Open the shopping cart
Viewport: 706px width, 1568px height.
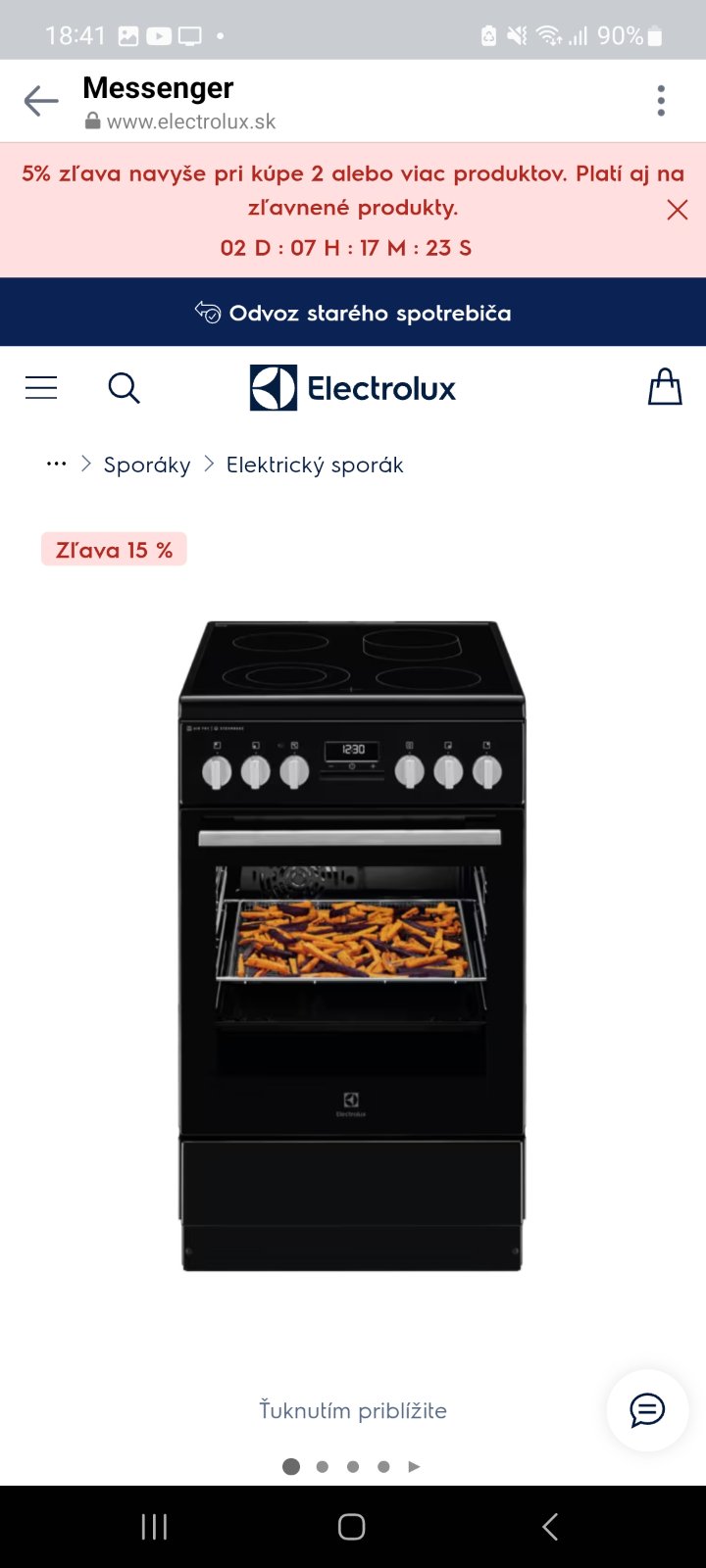tap(664, 387)
